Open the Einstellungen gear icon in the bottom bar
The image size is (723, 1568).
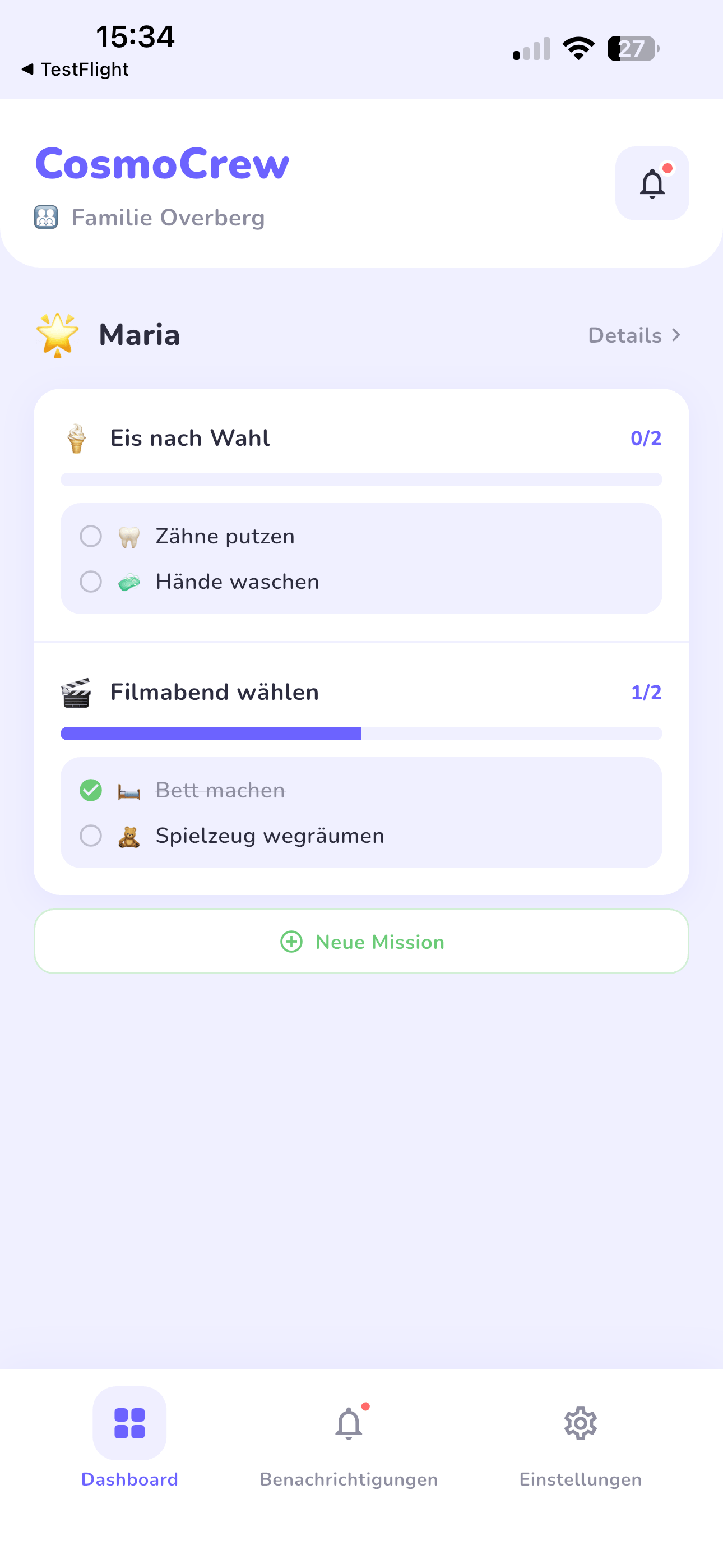(580, 1423)
